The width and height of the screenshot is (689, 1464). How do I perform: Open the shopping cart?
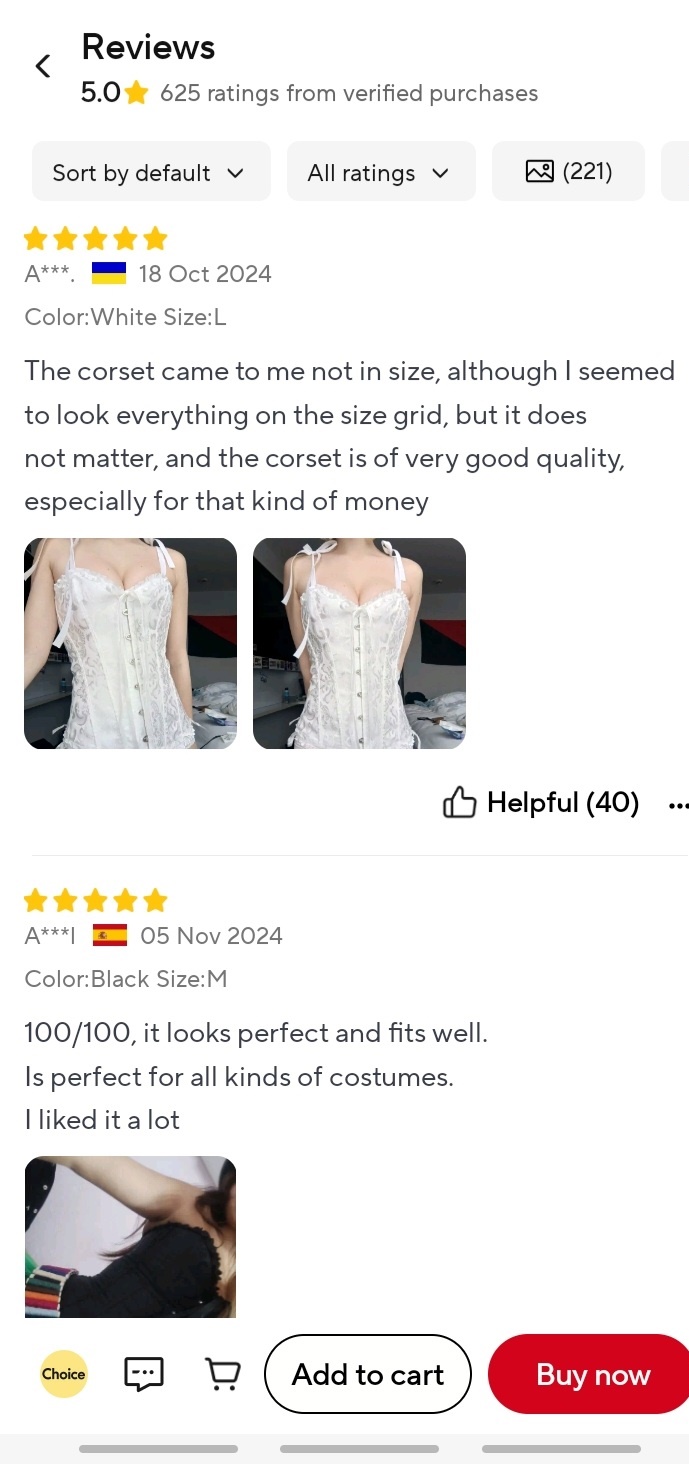click(222, 1374)
